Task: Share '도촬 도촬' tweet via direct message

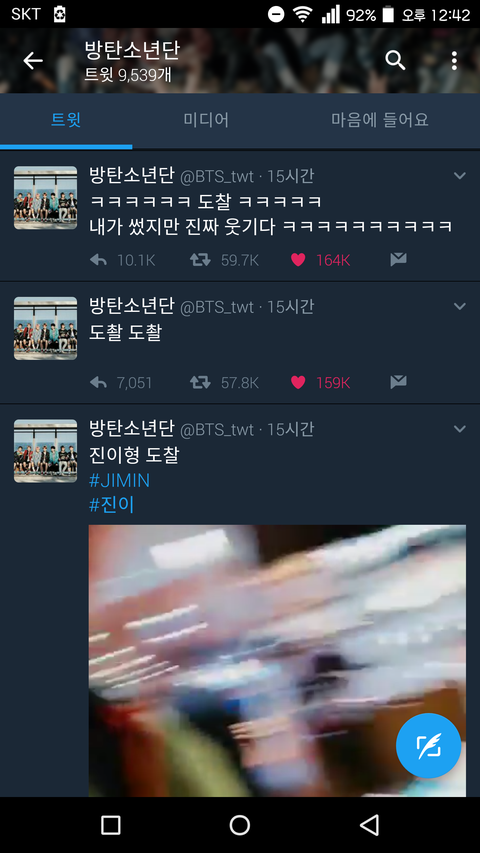Action: [x=398, y=382]
